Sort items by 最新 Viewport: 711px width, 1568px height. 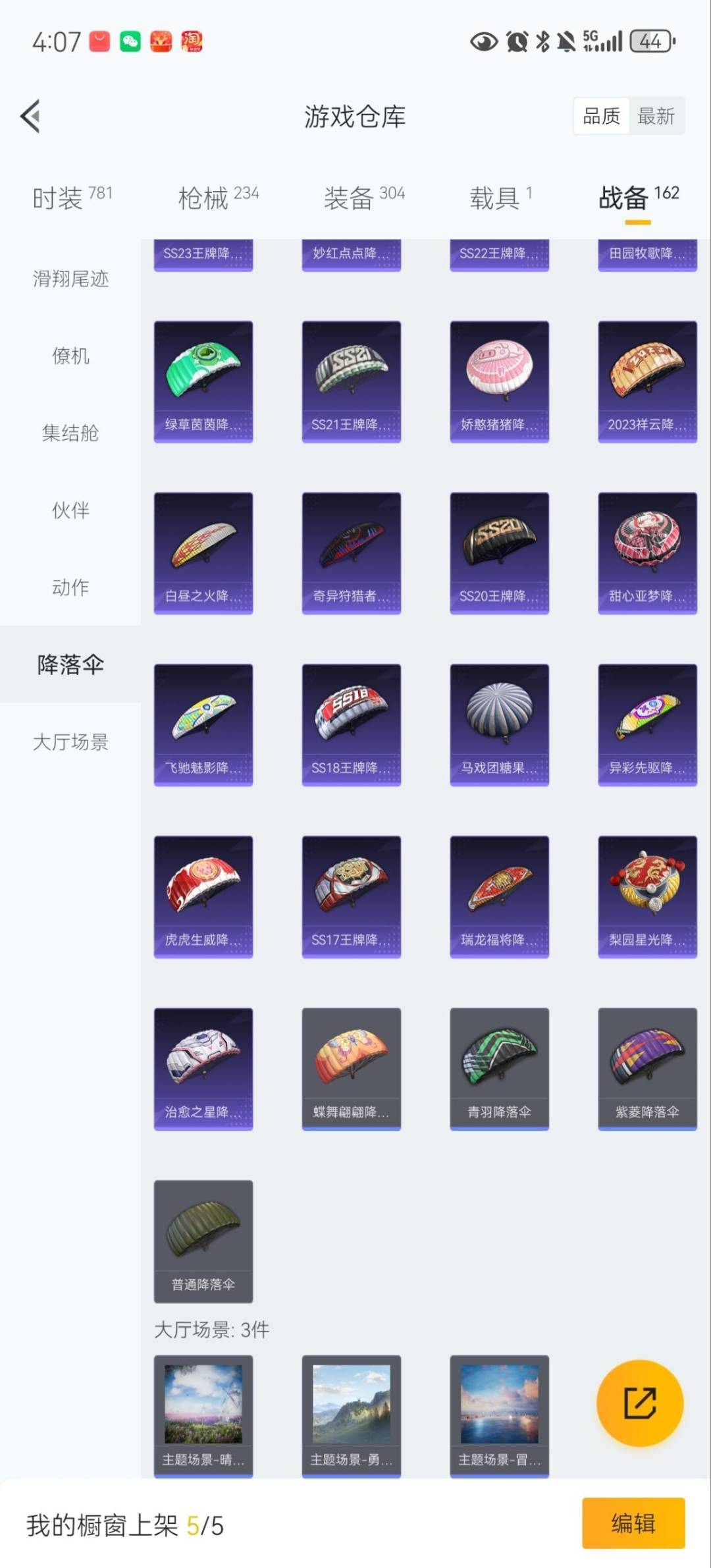[656, 117]
